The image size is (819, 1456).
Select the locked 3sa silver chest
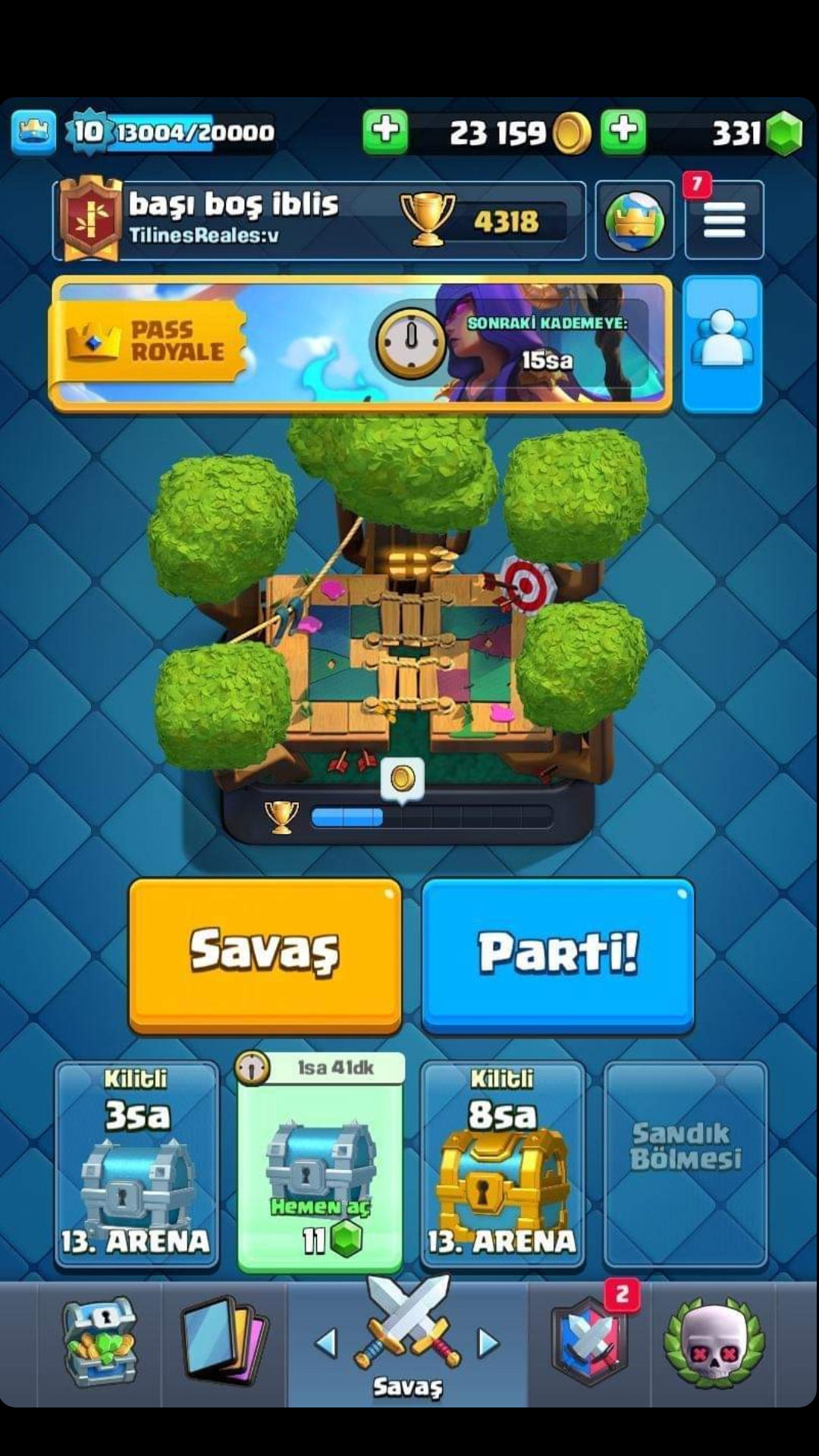pos(137,1166)
